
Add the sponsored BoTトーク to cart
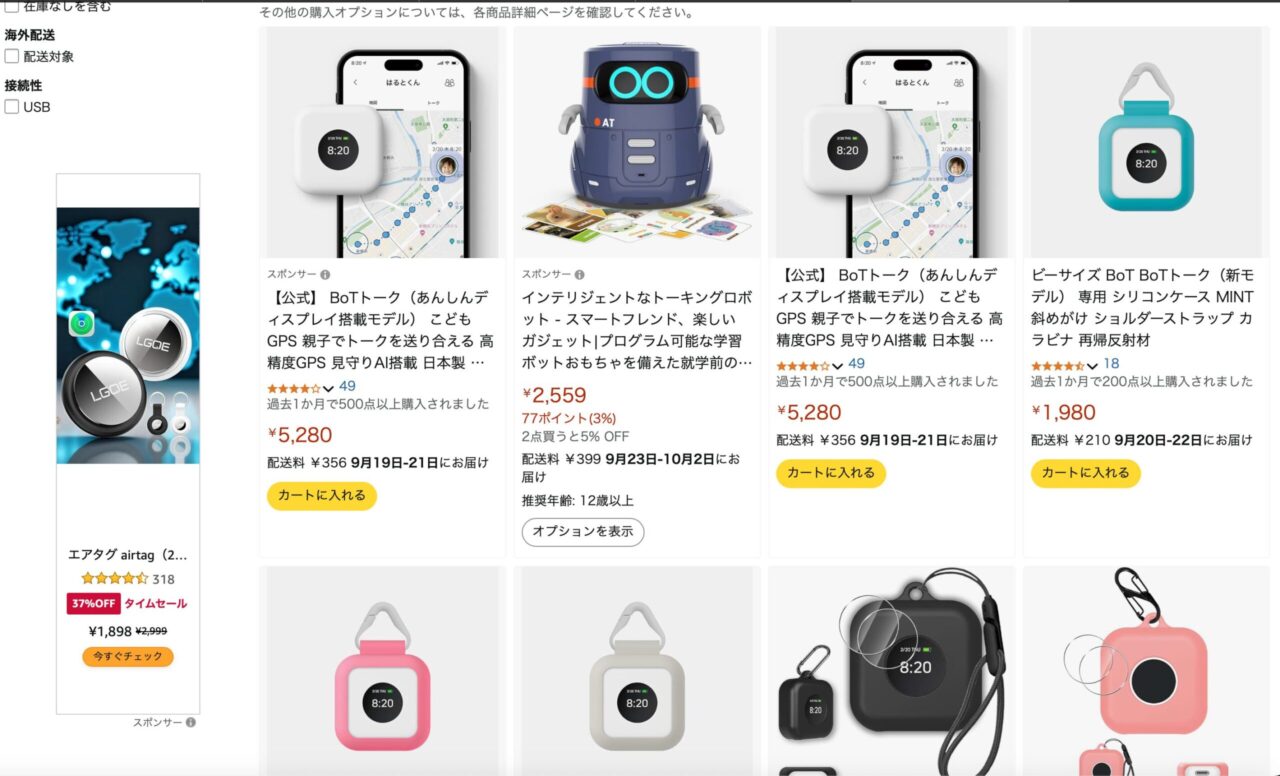[x=321, y=496]
